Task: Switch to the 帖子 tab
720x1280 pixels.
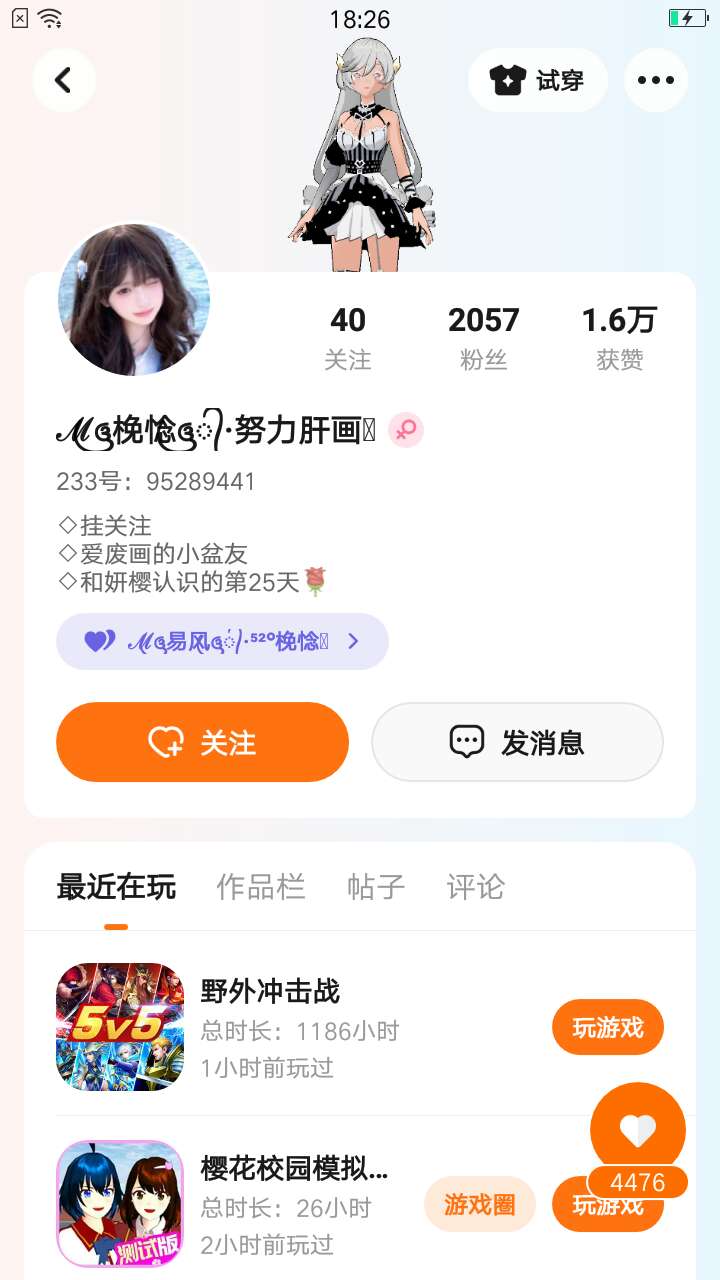Action: (x=376, y=887)
